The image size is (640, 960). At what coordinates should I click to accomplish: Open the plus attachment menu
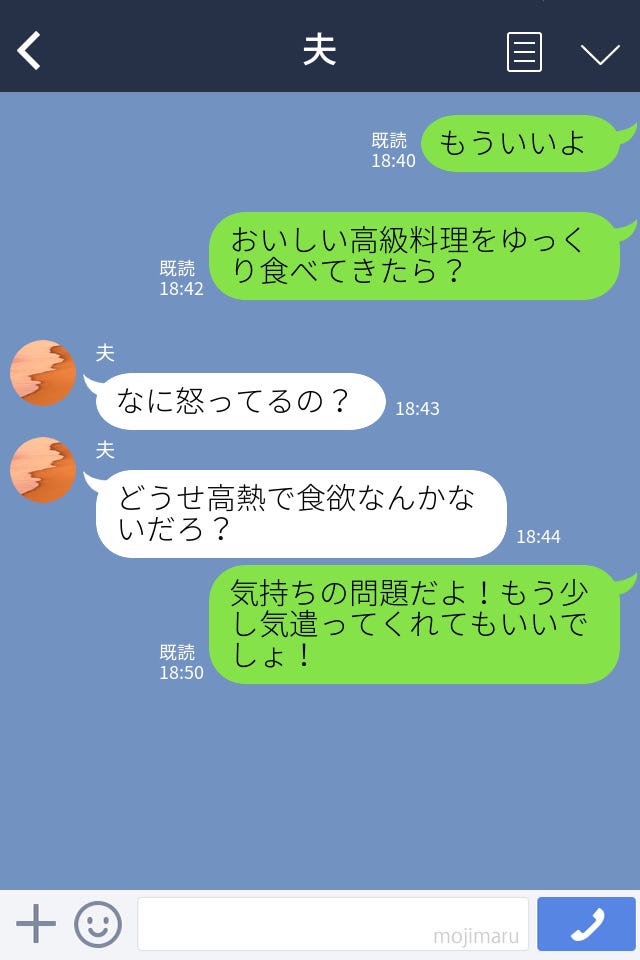[x=36, y=924]
